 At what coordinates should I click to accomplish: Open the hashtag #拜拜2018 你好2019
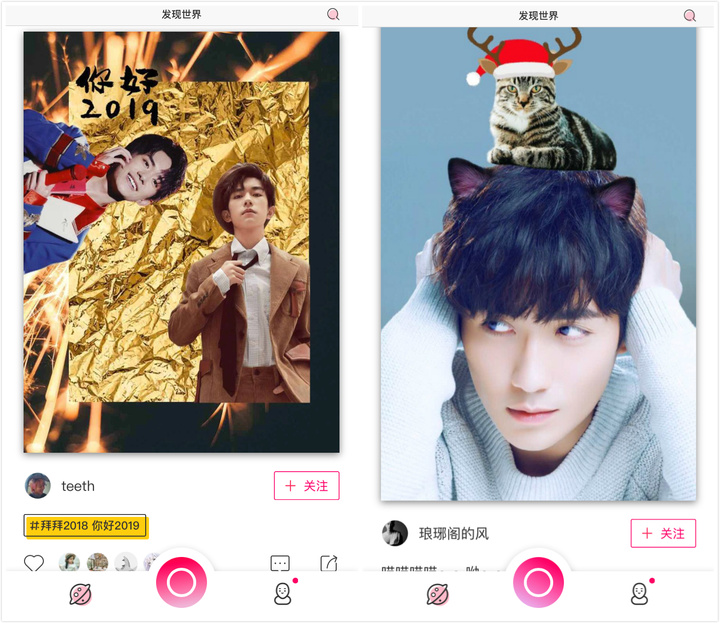click(x=85, y=525)
